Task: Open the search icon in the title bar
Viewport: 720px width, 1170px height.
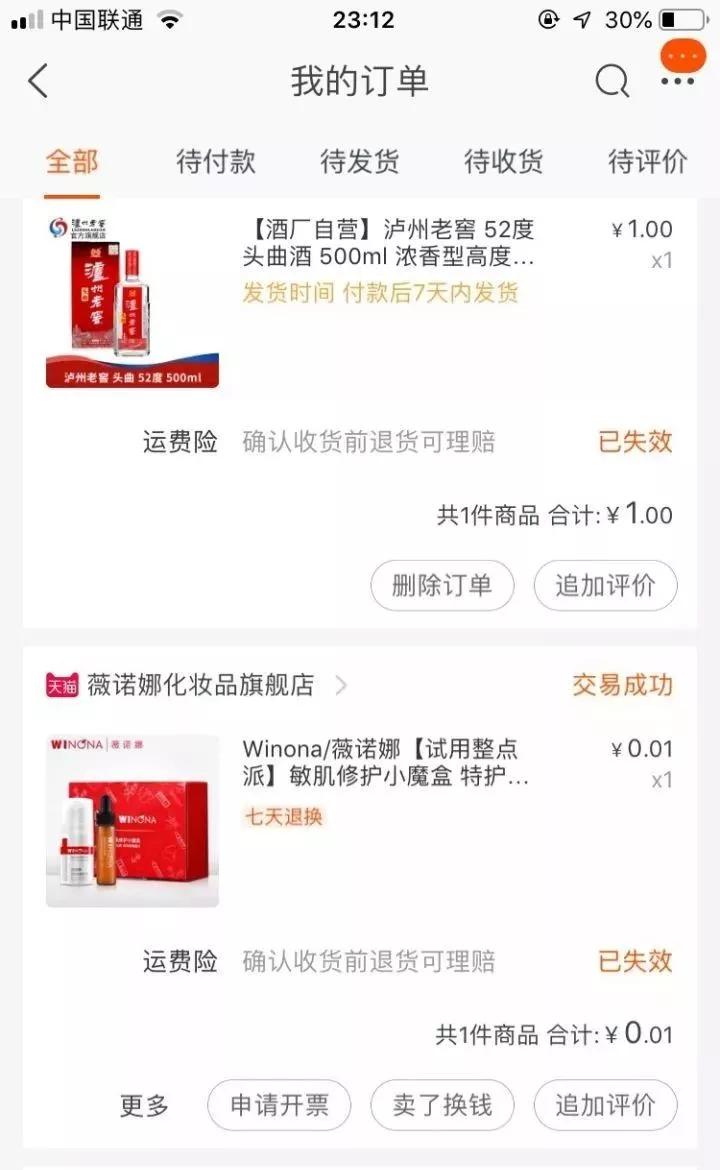Action: pos(610,82)
